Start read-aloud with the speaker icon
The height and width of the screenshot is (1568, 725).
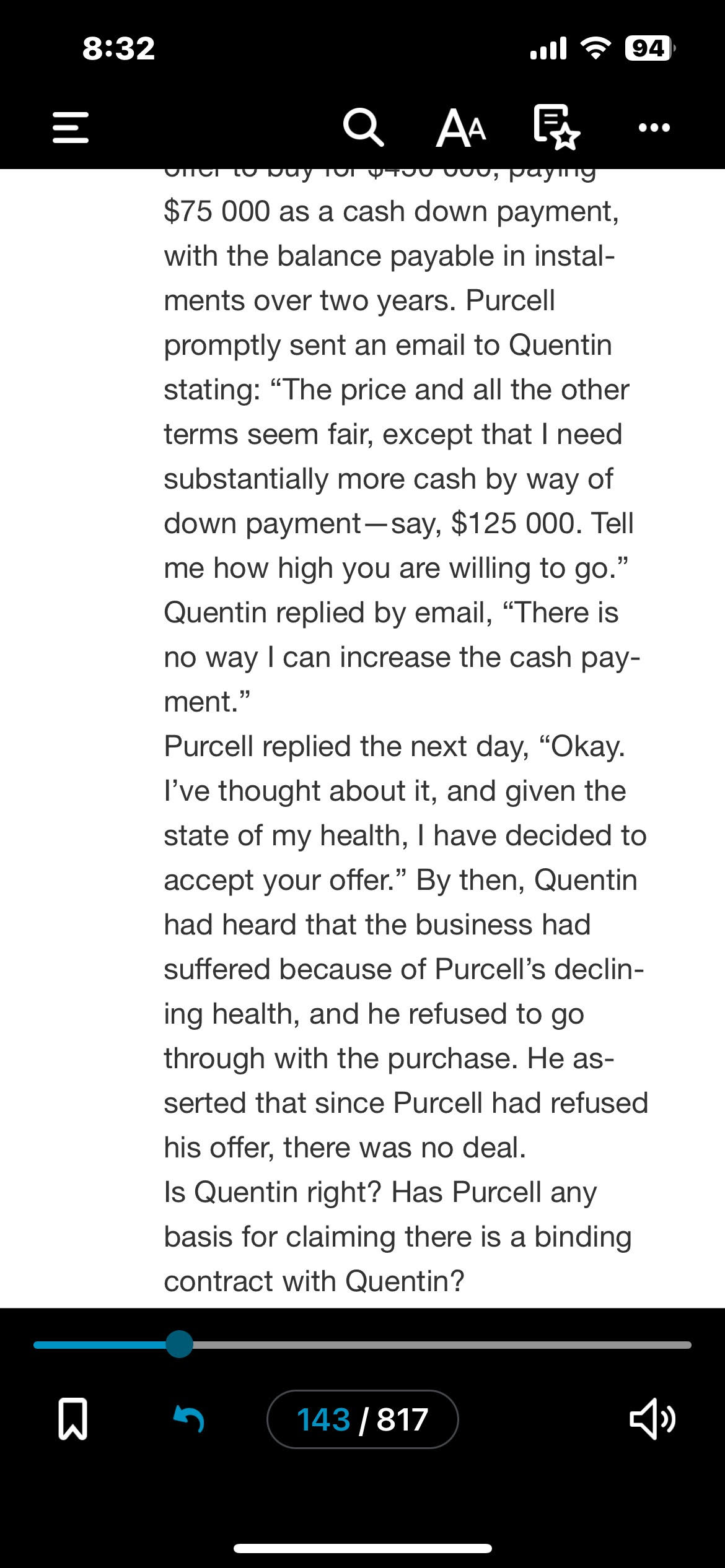click(x=652, y=1419)
